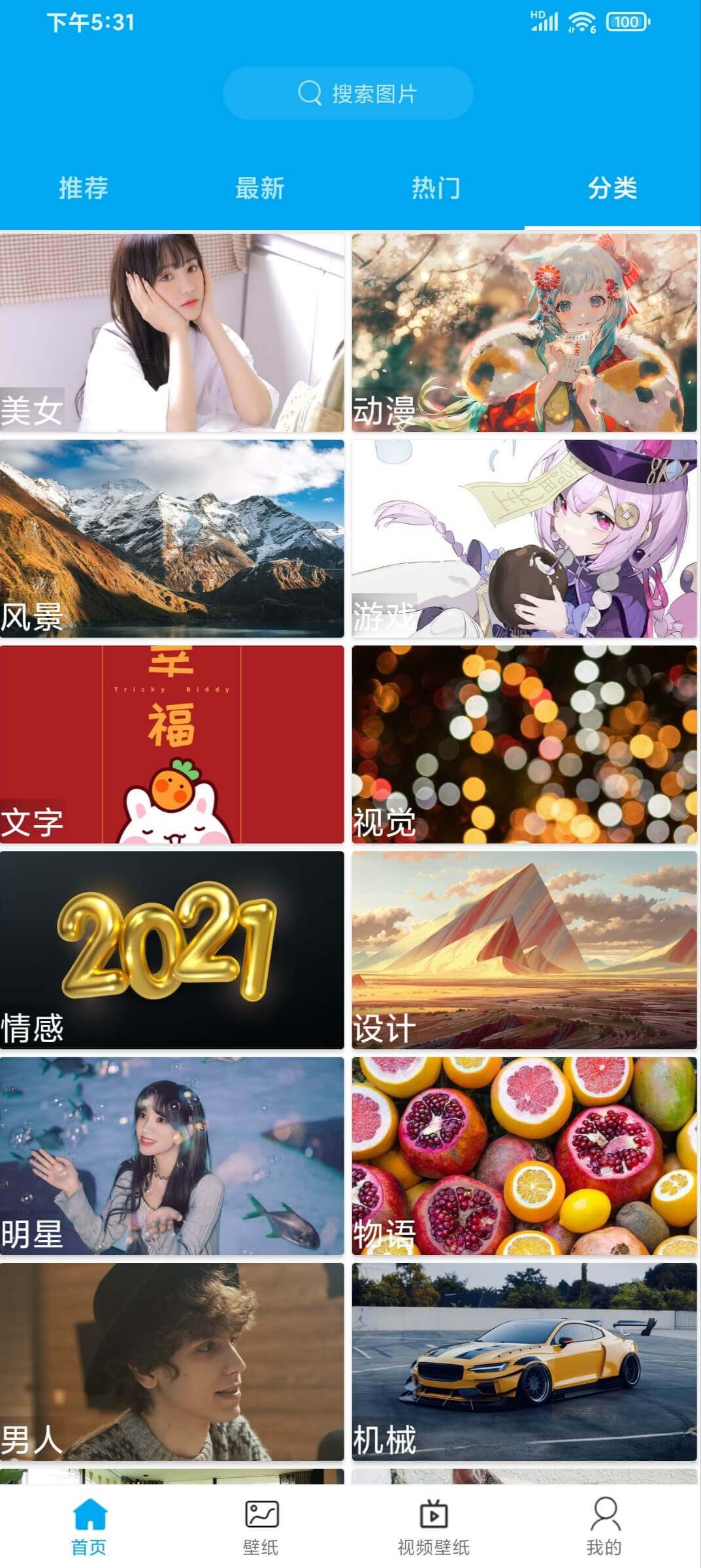
Task: Open the 风景 category tile
Action: coord(172,538)
